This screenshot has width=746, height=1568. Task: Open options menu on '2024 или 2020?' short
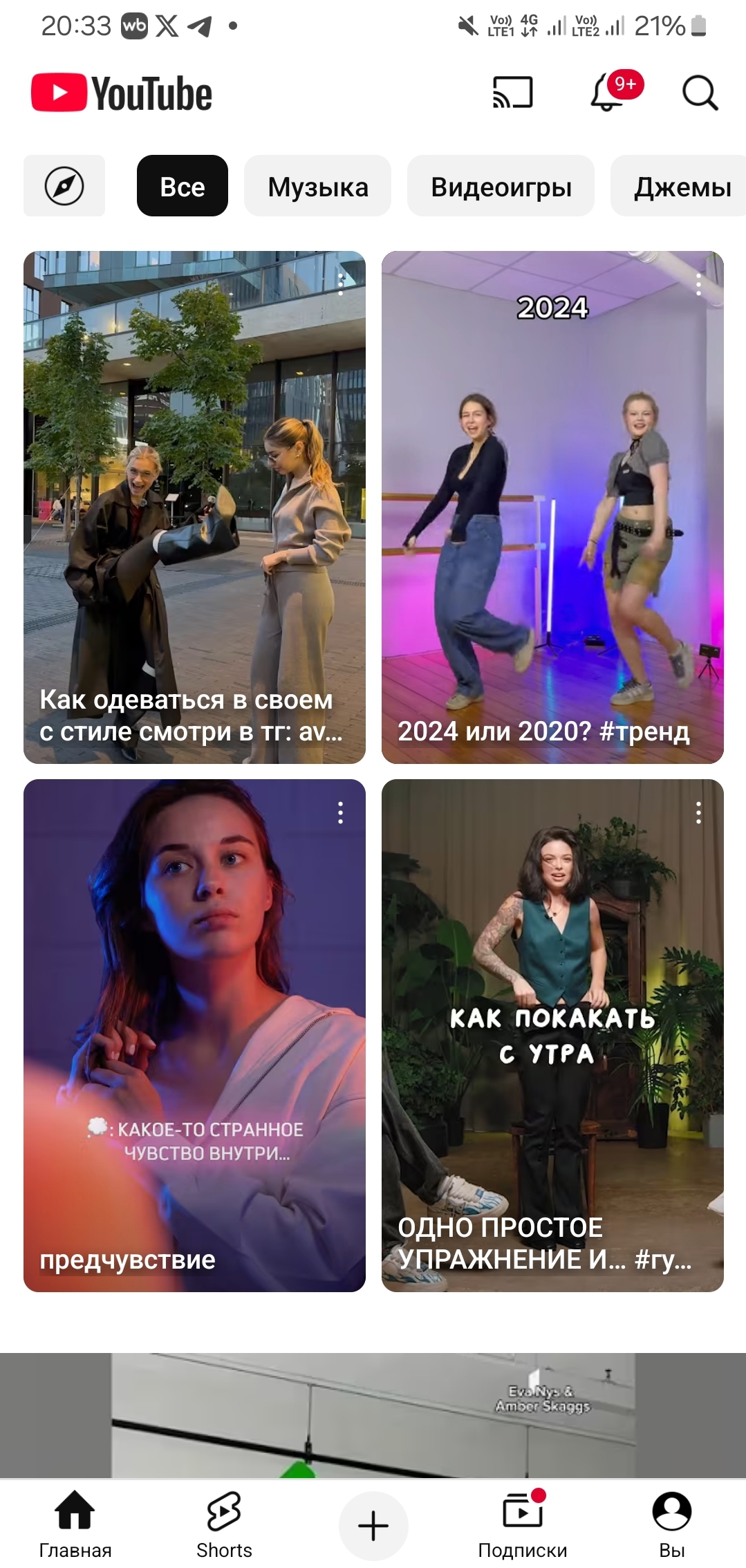click(x=698, y=284)
